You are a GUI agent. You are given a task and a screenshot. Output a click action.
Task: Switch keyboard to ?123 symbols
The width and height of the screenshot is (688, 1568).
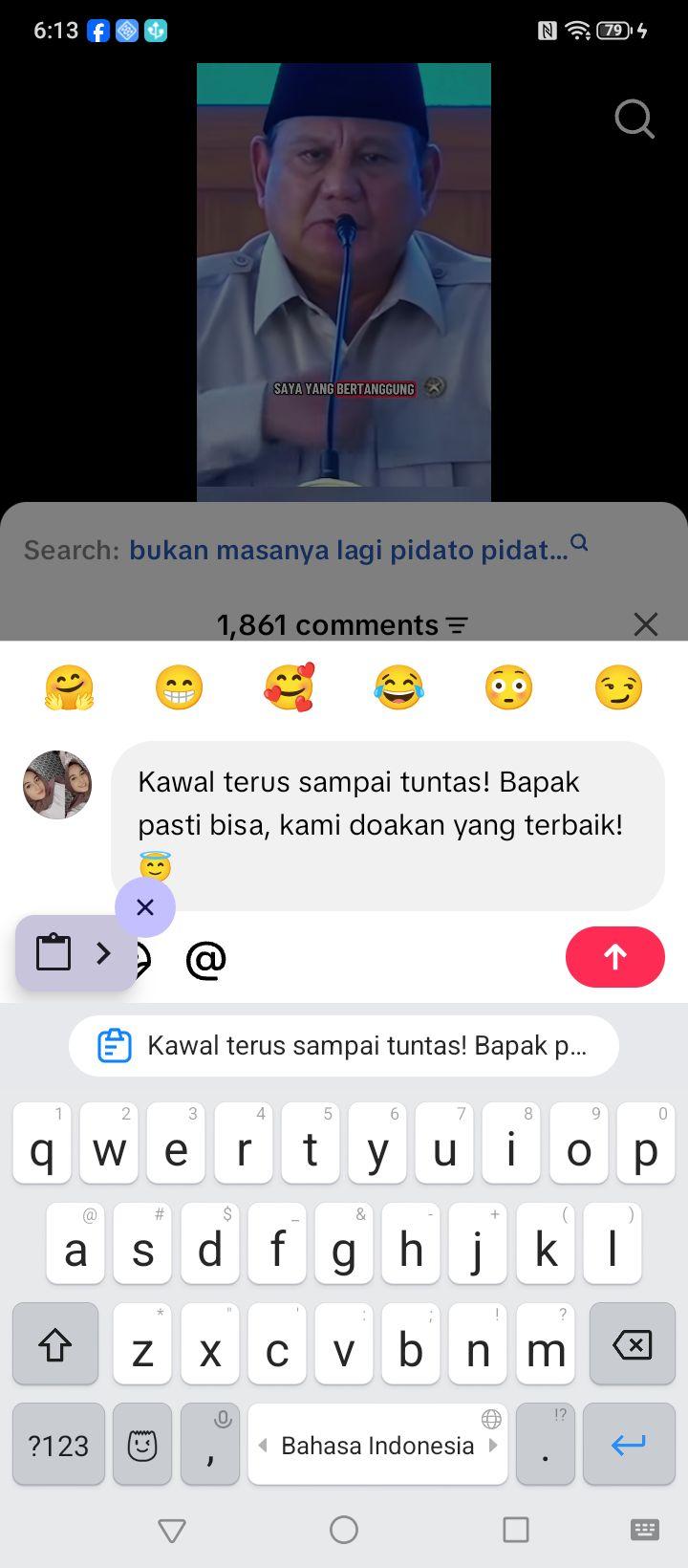pos(58,1445)
